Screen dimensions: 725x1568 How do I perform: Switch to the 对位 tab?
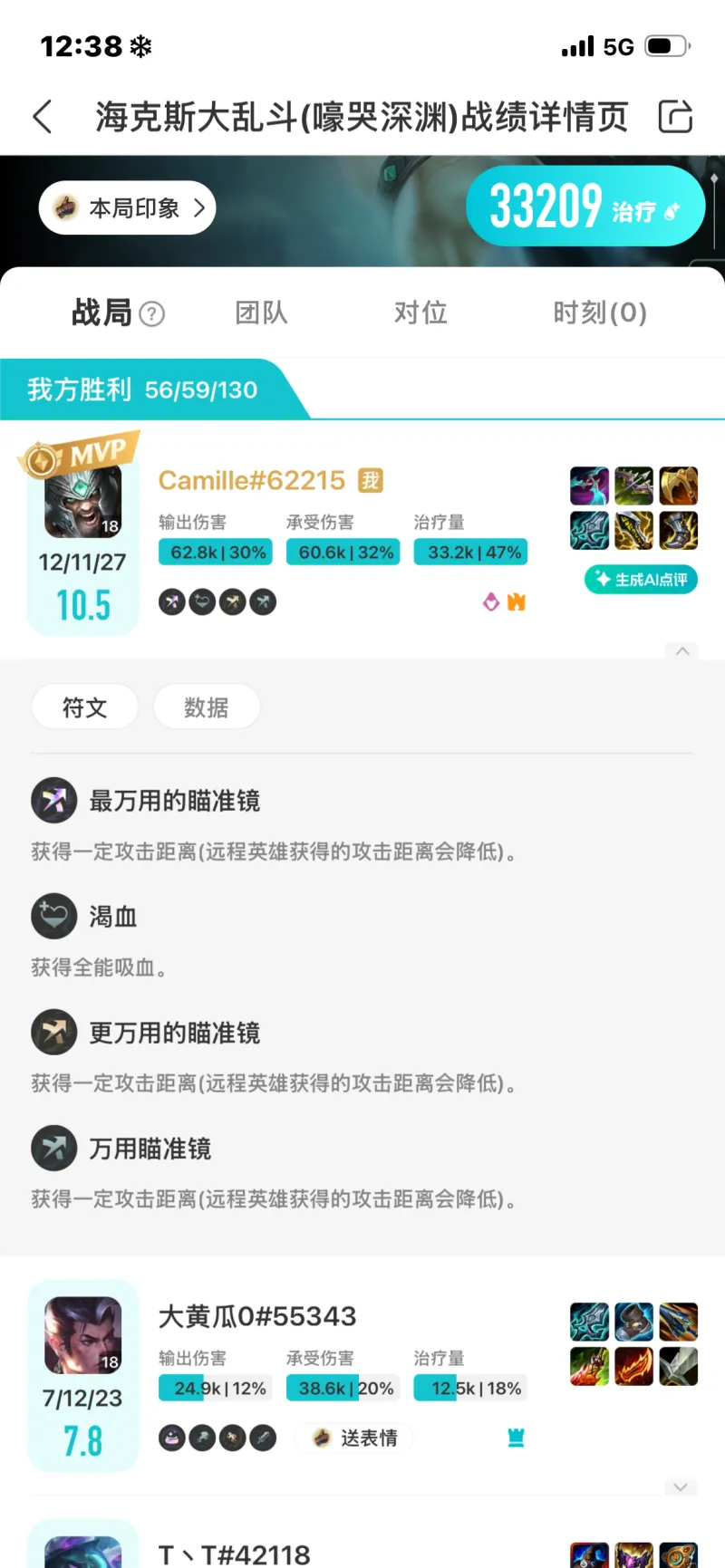point(420,313)
